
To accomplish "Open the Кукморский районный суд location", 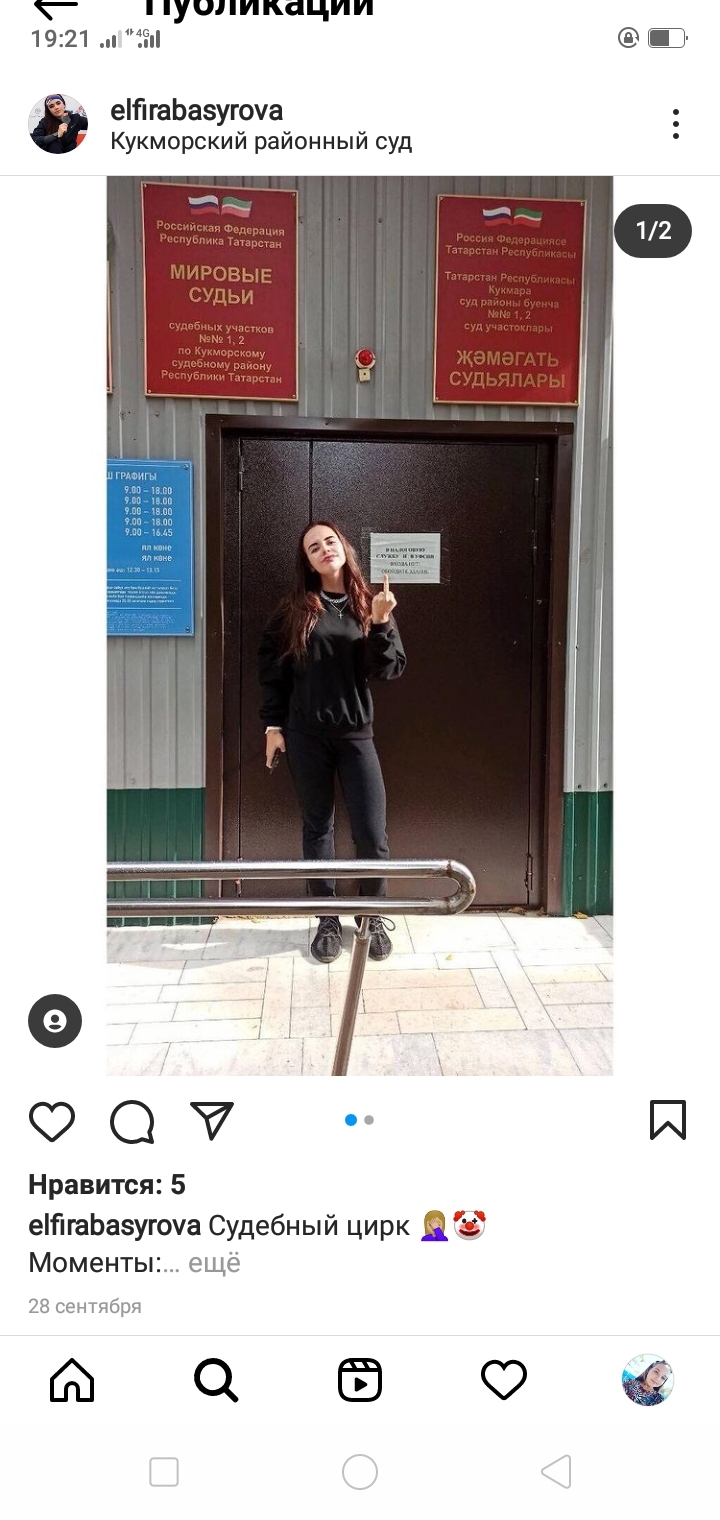I will [261, 141].
